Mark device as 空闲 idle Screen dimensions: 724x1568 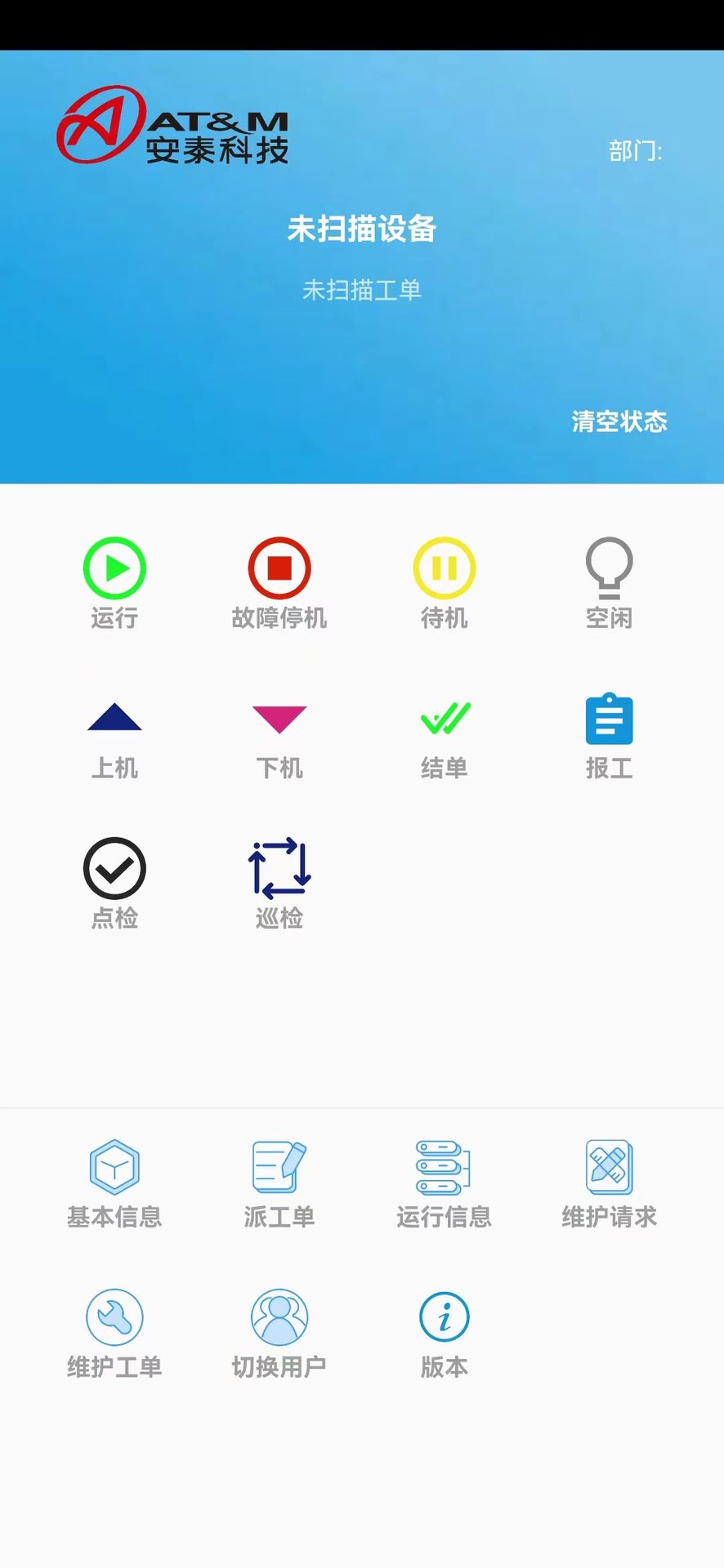tap(609, 582)
